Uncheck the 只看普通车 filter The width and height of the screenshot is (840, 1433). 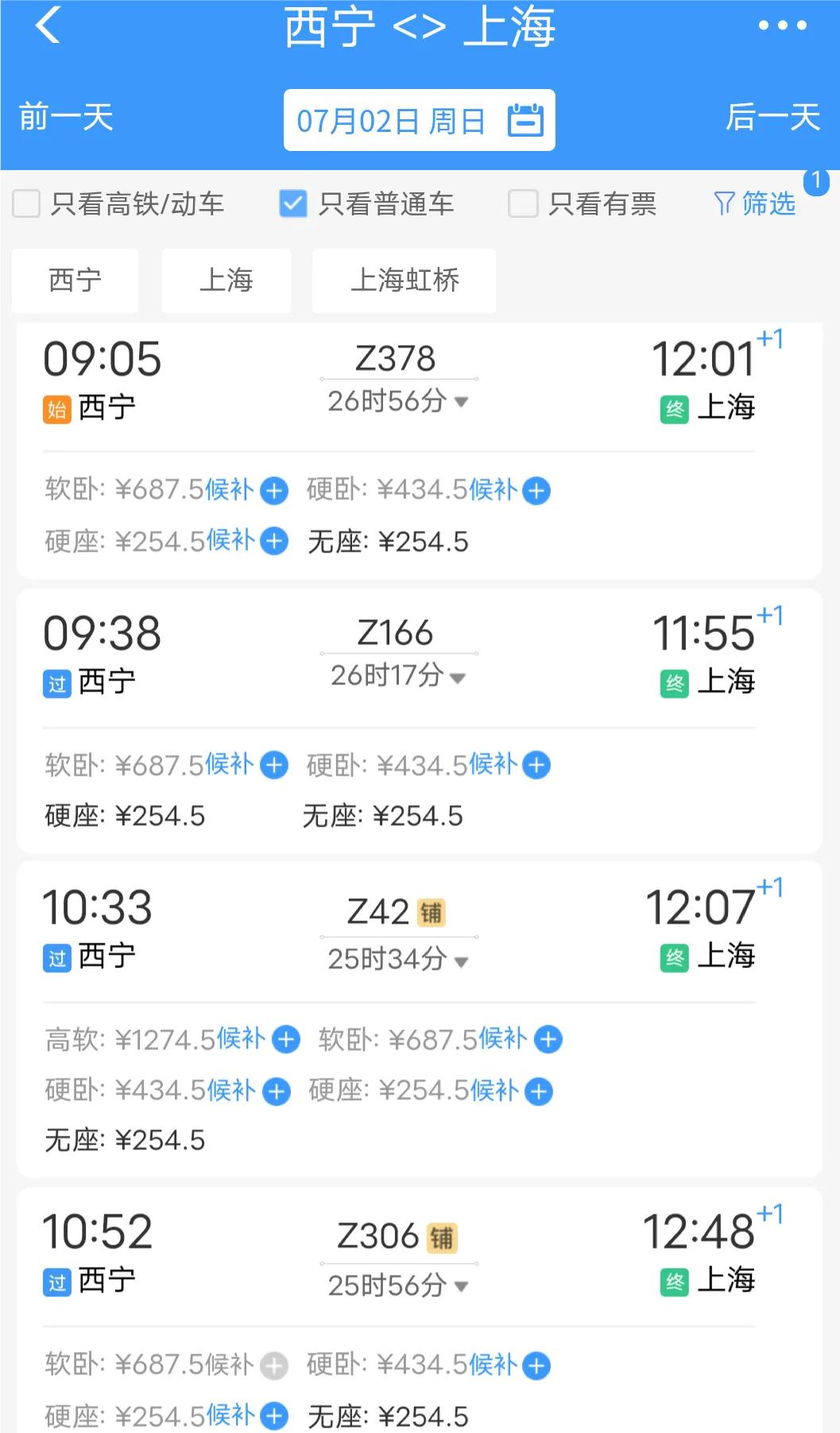click(x=293, y=204)
